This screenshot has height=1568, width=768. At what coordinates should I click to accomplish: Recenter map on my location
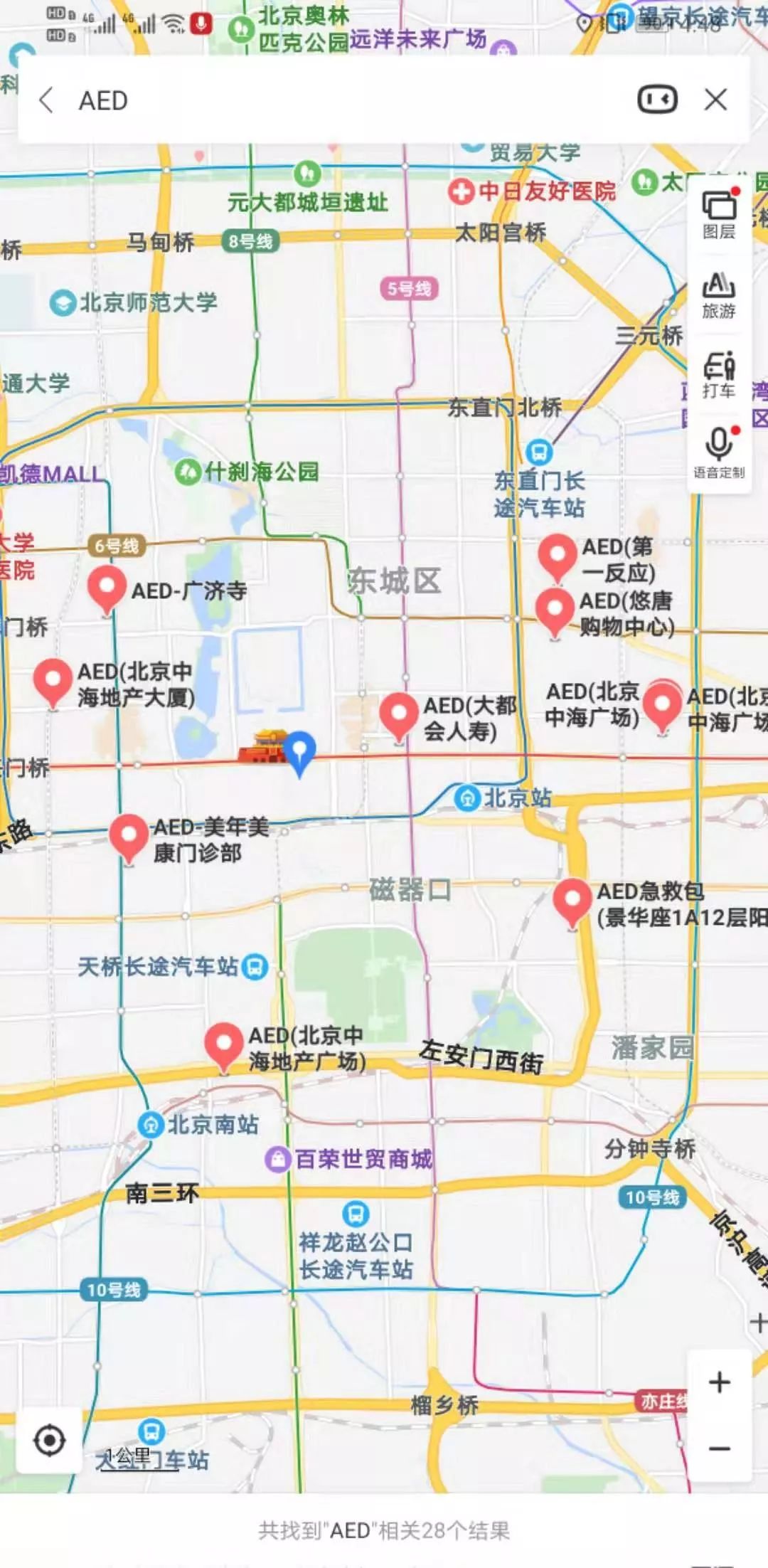(49, 1440)
